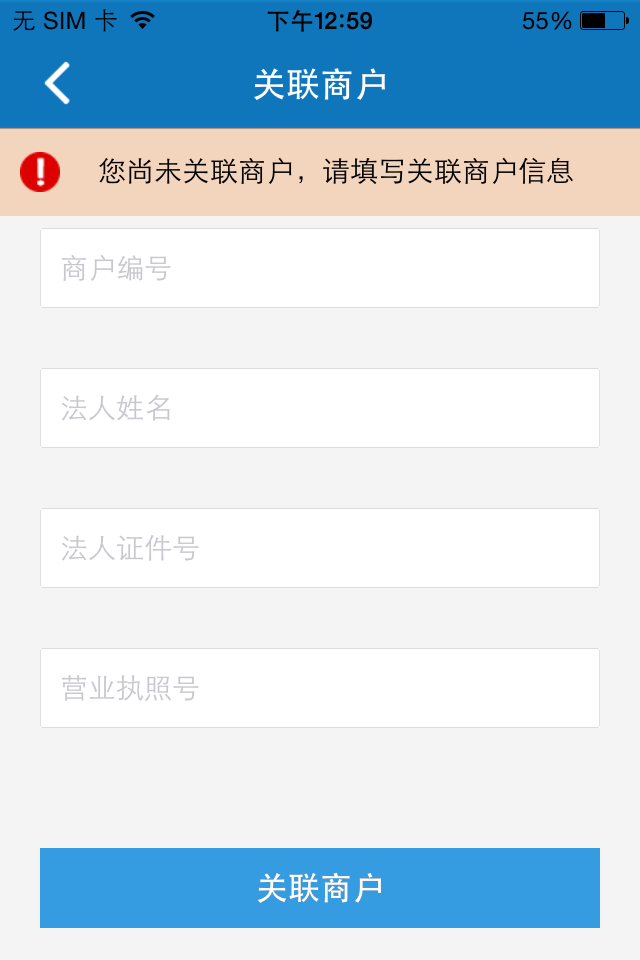640x960 pixels.
Task: Tap the 商户编号 input field
Action: pos(320,268)
